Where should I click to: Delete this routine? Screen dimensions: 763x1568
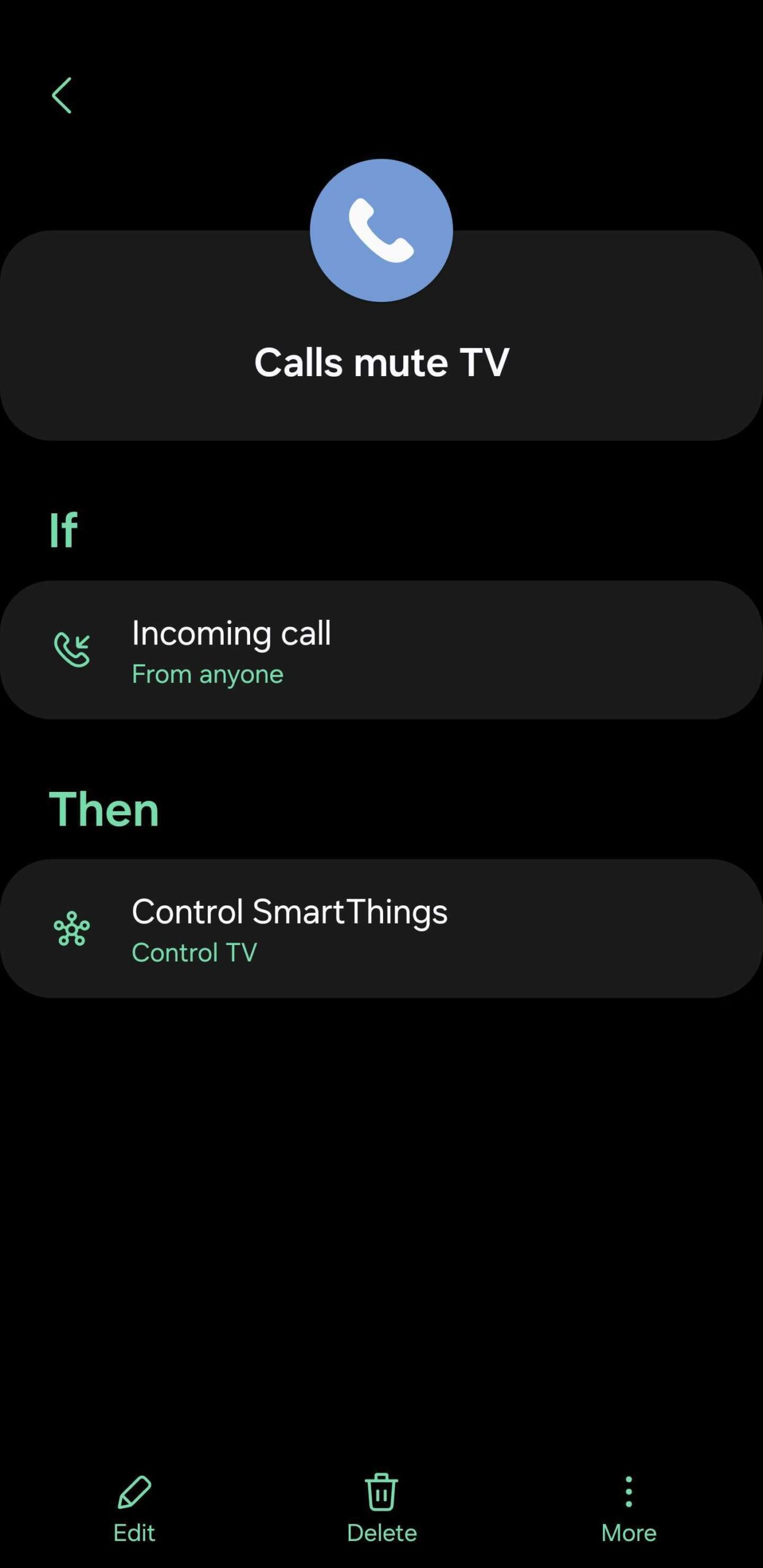click(x=381, y=1508)
